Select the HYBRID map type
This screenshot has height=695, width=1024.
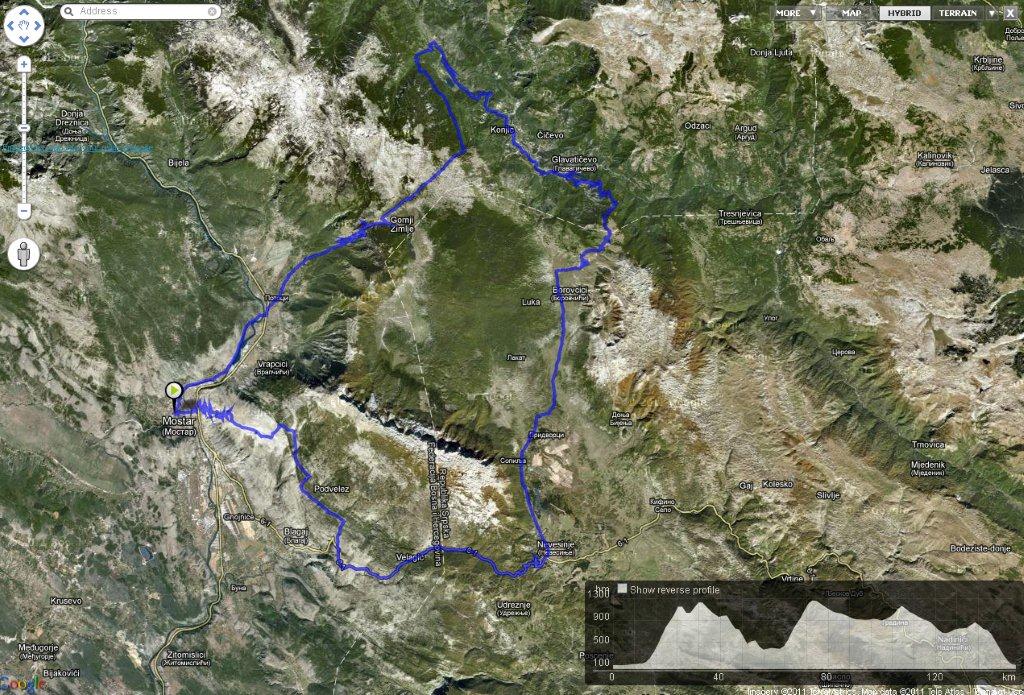click(x=904, y=13)
